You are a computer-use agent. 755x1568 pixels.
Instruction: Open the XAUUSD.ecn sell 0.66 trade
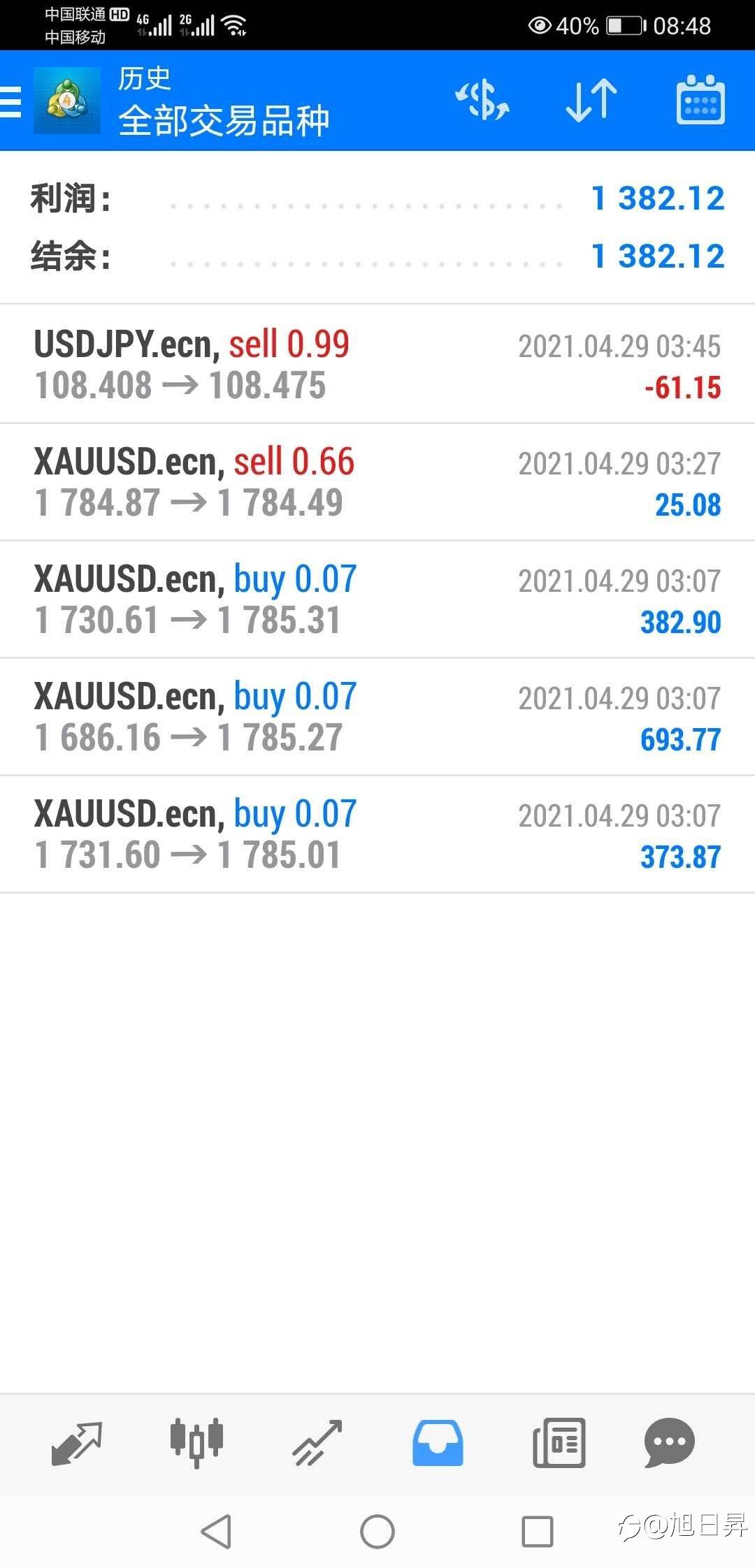pyautogui.click(x=377, y=481)
